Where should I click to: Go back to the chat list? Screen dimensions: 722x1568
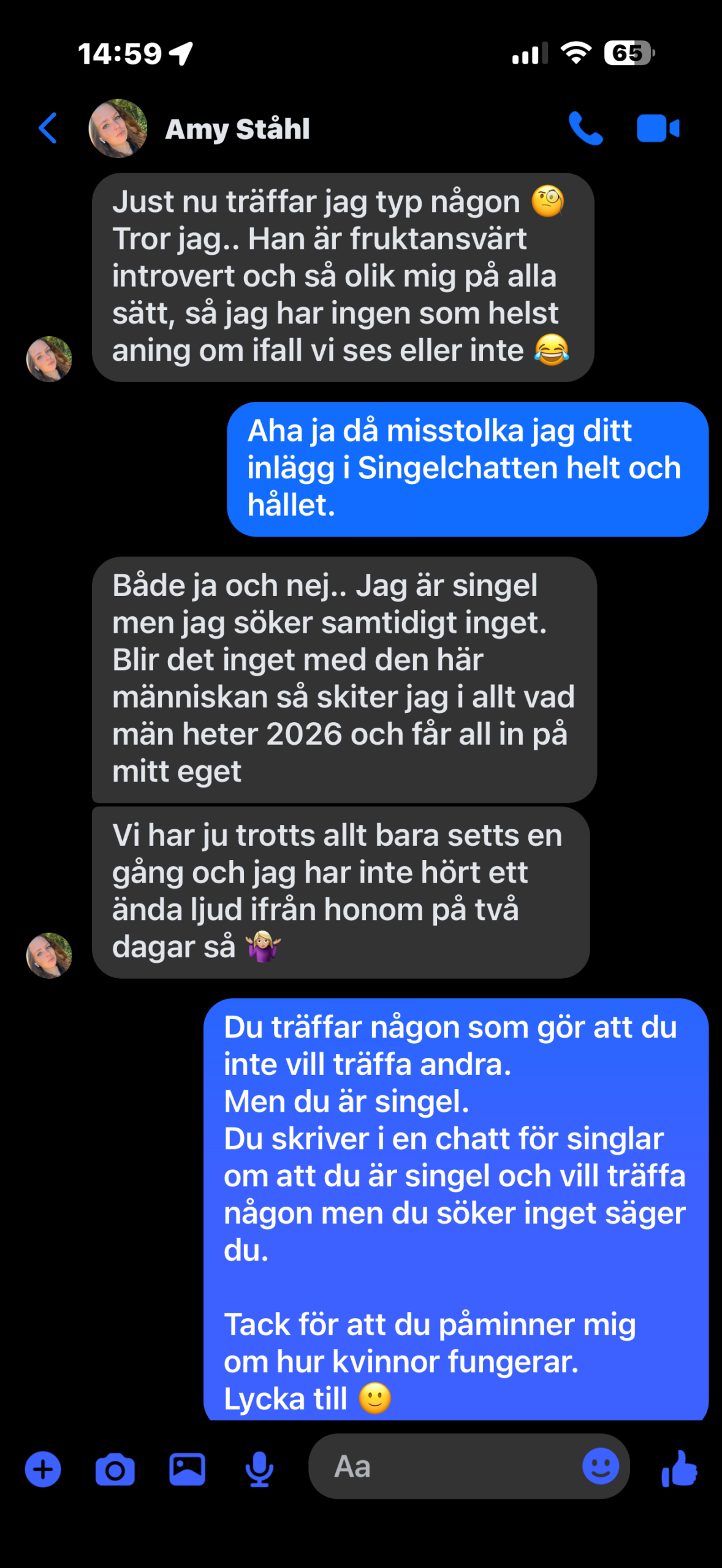[48, 129]
